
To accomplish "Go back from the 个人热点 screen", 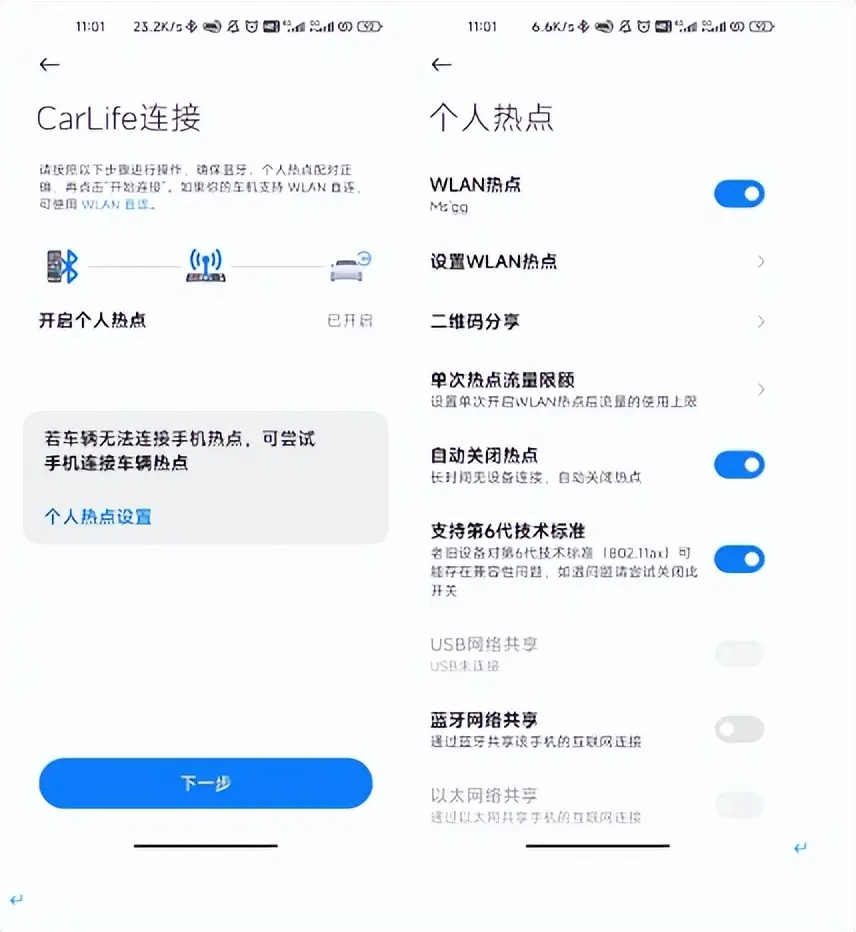I will [441, 65].
